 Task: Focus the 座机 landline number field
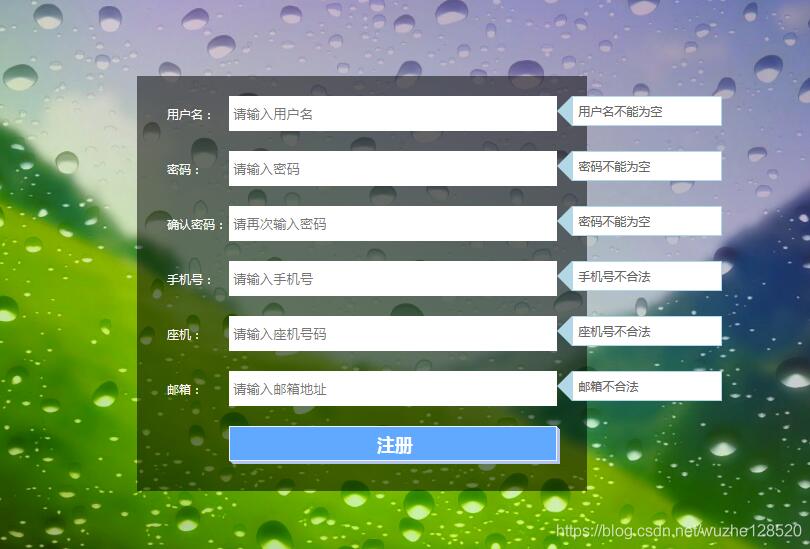(392, 334)
